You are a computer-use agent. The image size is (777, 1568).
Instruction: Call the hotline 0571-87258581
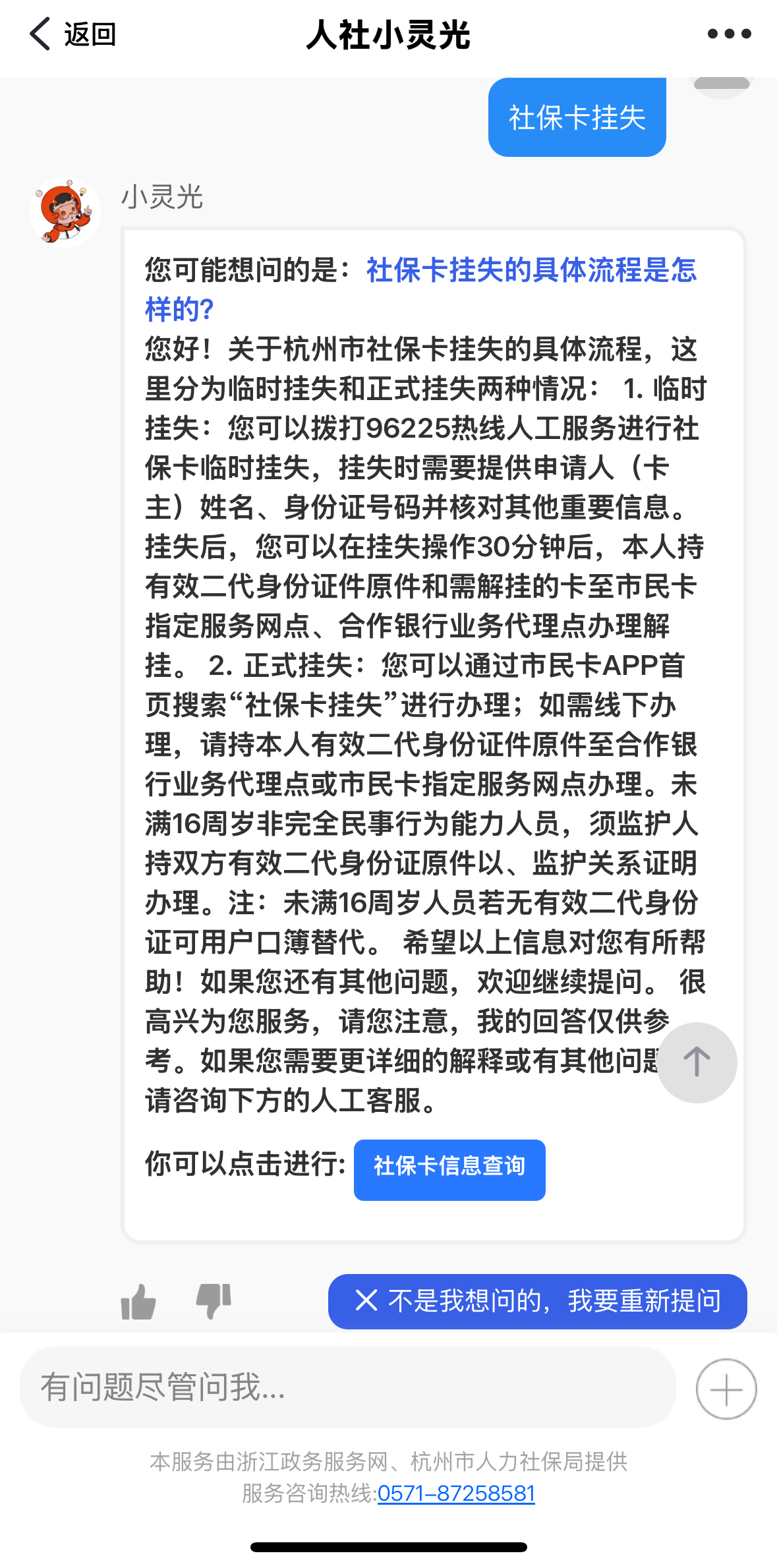click(x=455, y=1493)
